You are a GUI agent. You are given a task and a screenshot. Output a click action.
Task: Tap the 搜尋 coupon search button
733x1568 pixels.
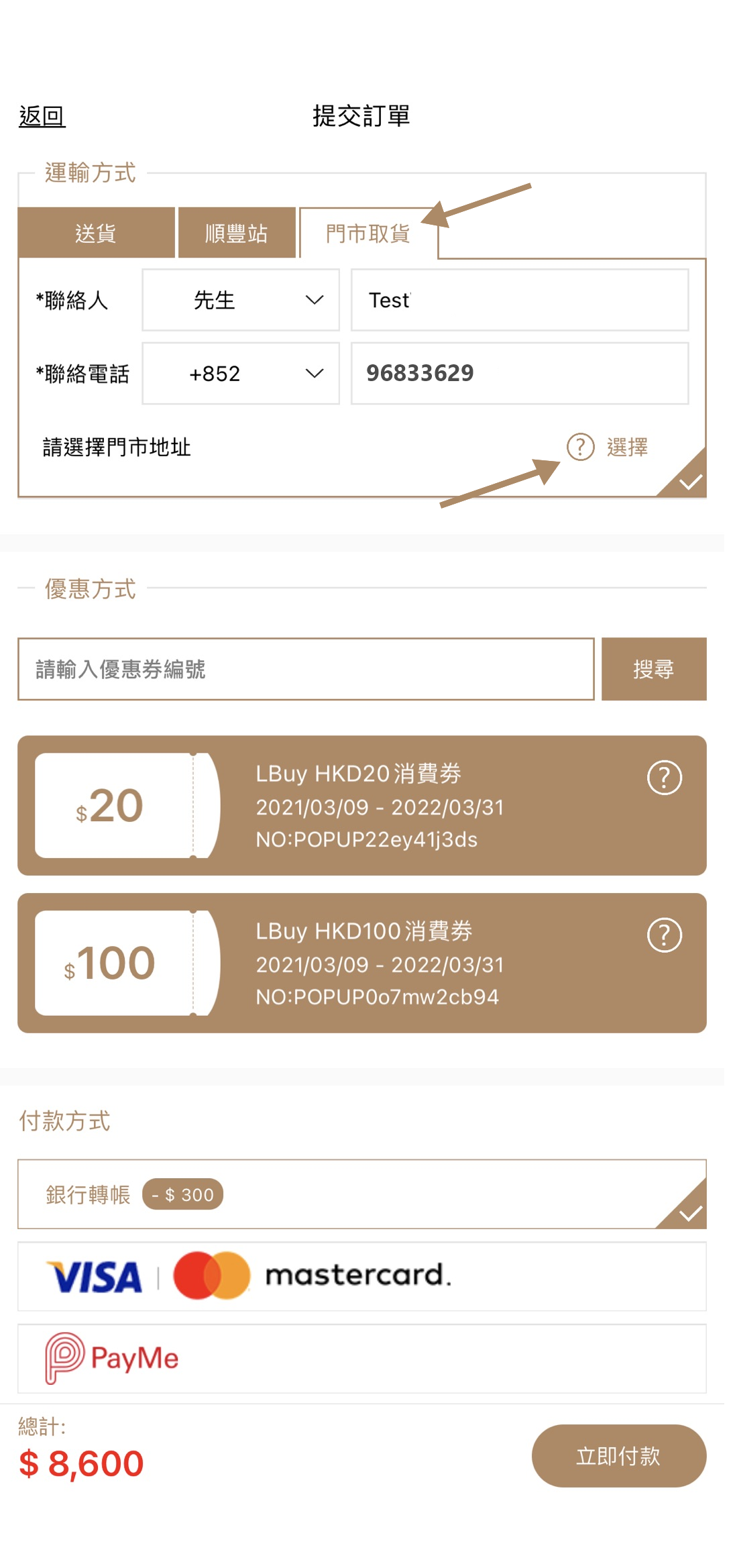(654, 669)
